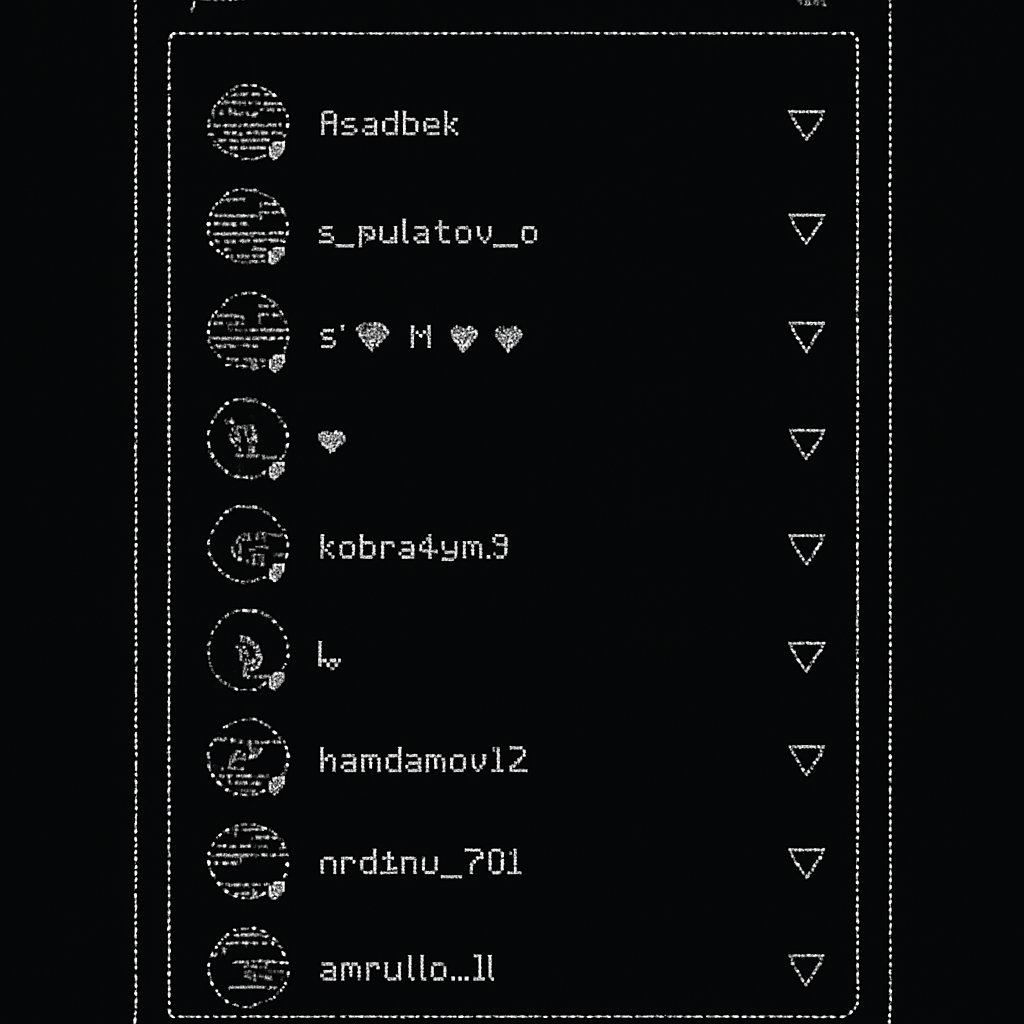
Task: Open the s_pulatov_o row
Action: 428,233
